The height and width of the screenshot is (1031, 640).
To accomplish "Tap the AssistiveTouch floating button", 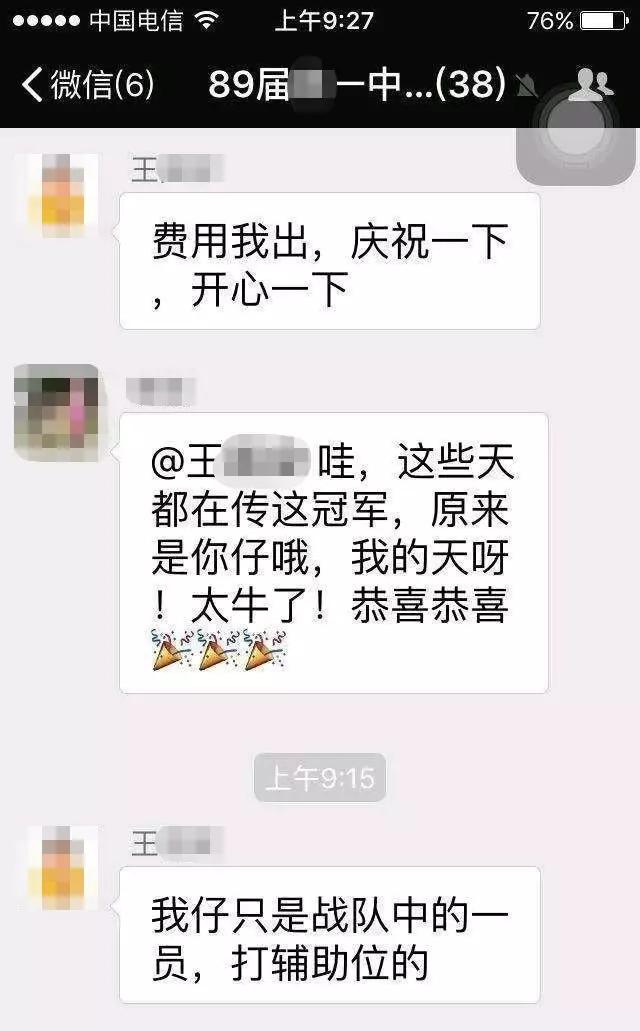I will click(576, 130).
